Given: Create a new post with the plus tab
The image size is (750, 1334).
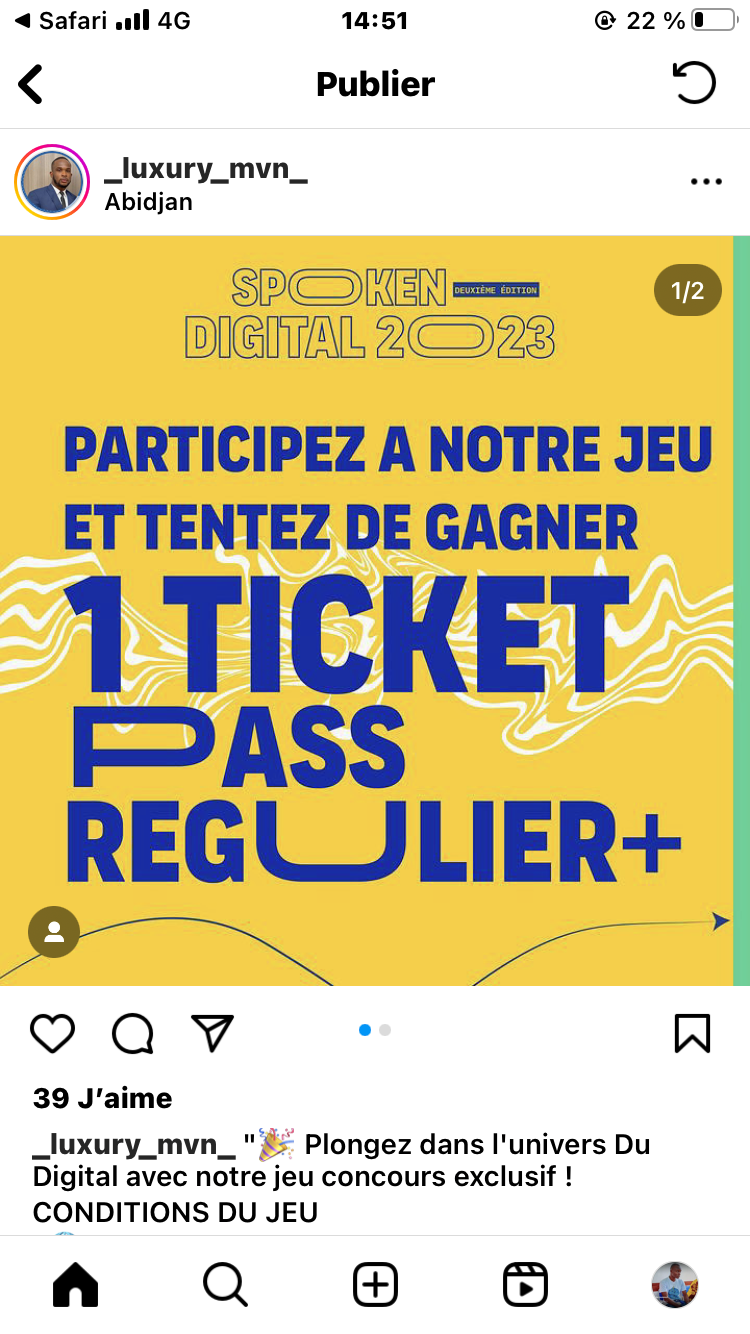Looking at the screenshot, I should [x=375, y=1284].
